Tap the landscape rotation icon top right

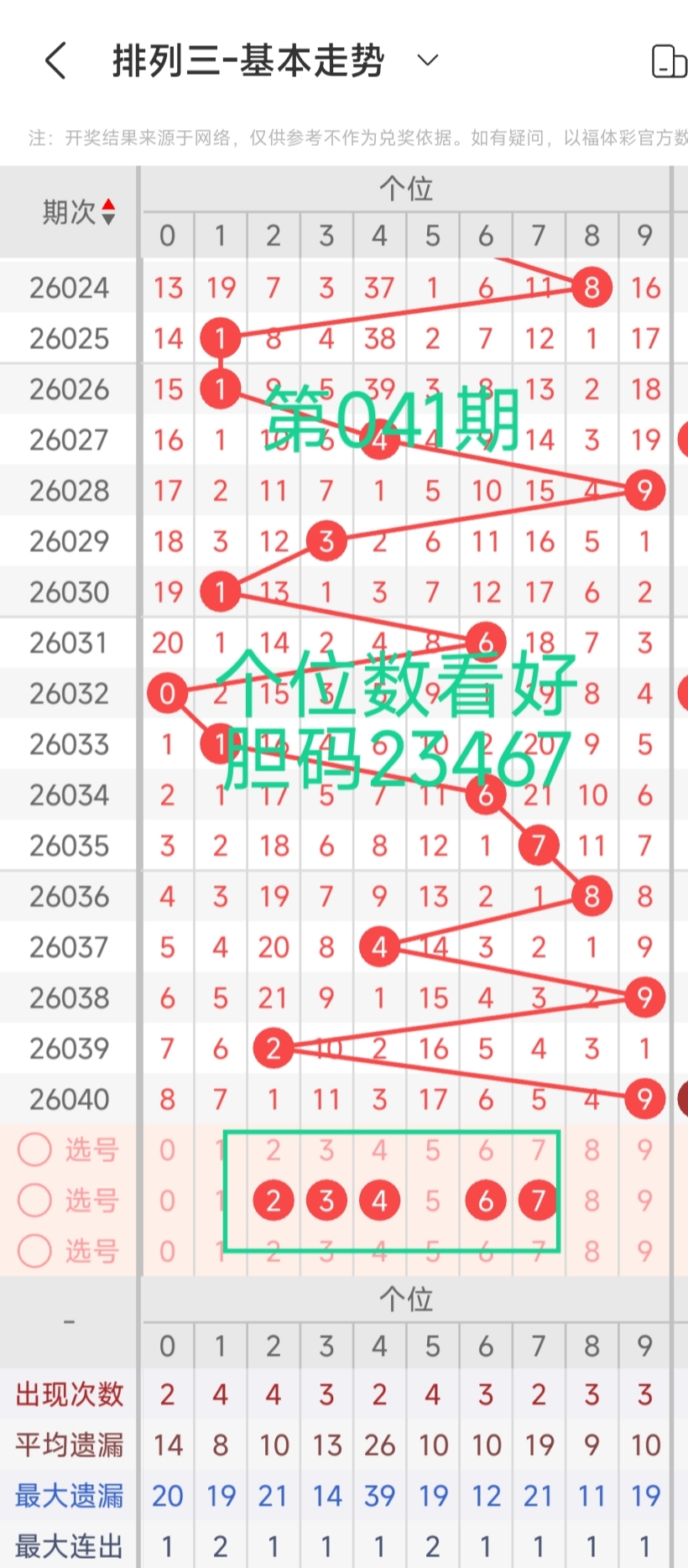pyautogui.click(x=669, y=60)
